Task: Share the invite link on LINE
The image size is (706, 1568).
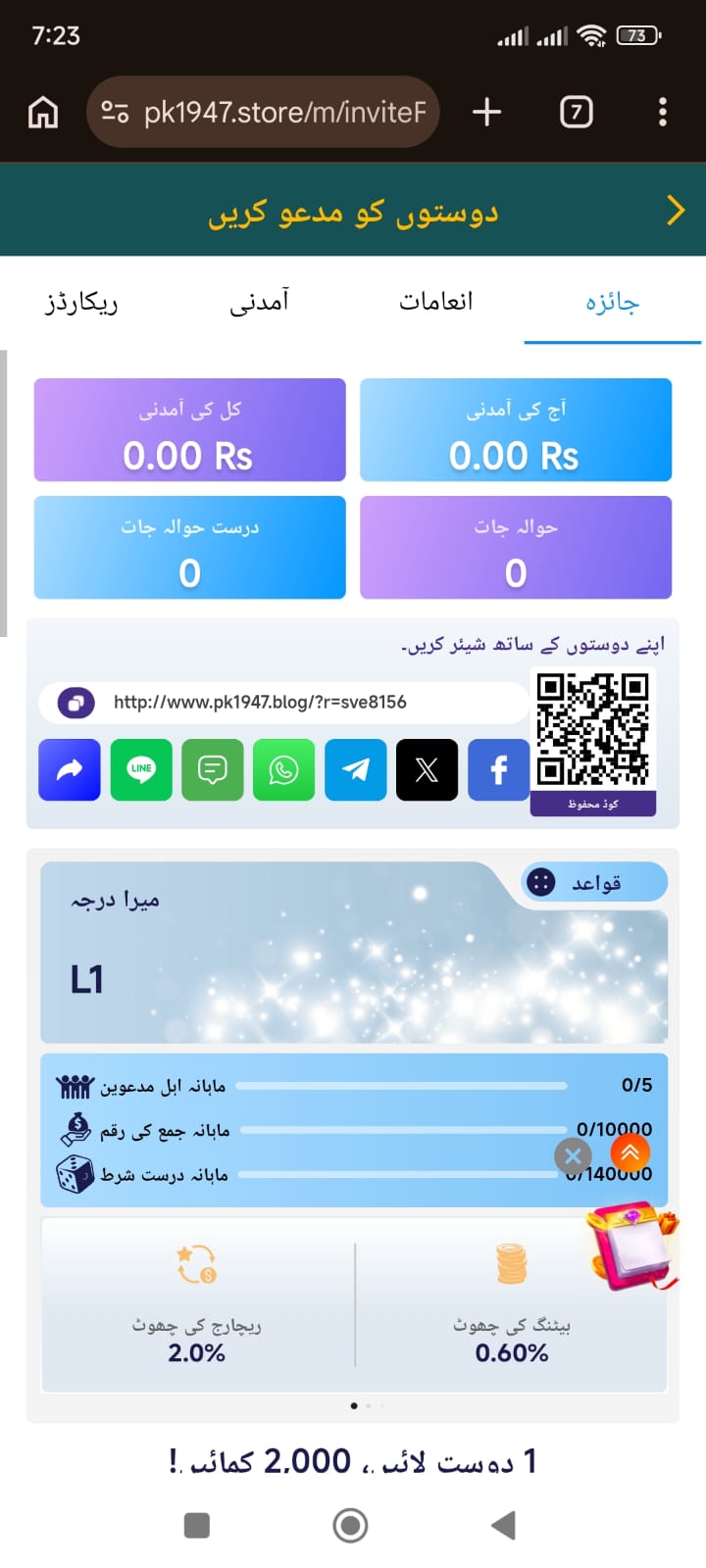Action: (x=141, y=770)
